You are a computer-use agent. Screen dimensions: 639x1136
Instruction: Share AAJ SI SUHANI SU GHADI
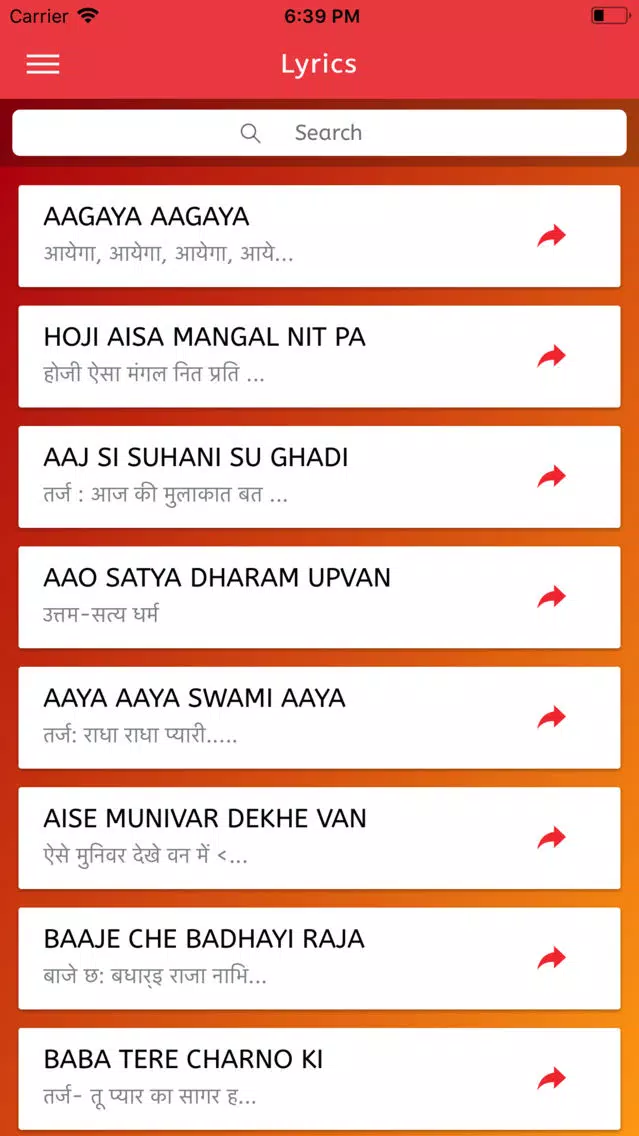click(x=551, y=477)
